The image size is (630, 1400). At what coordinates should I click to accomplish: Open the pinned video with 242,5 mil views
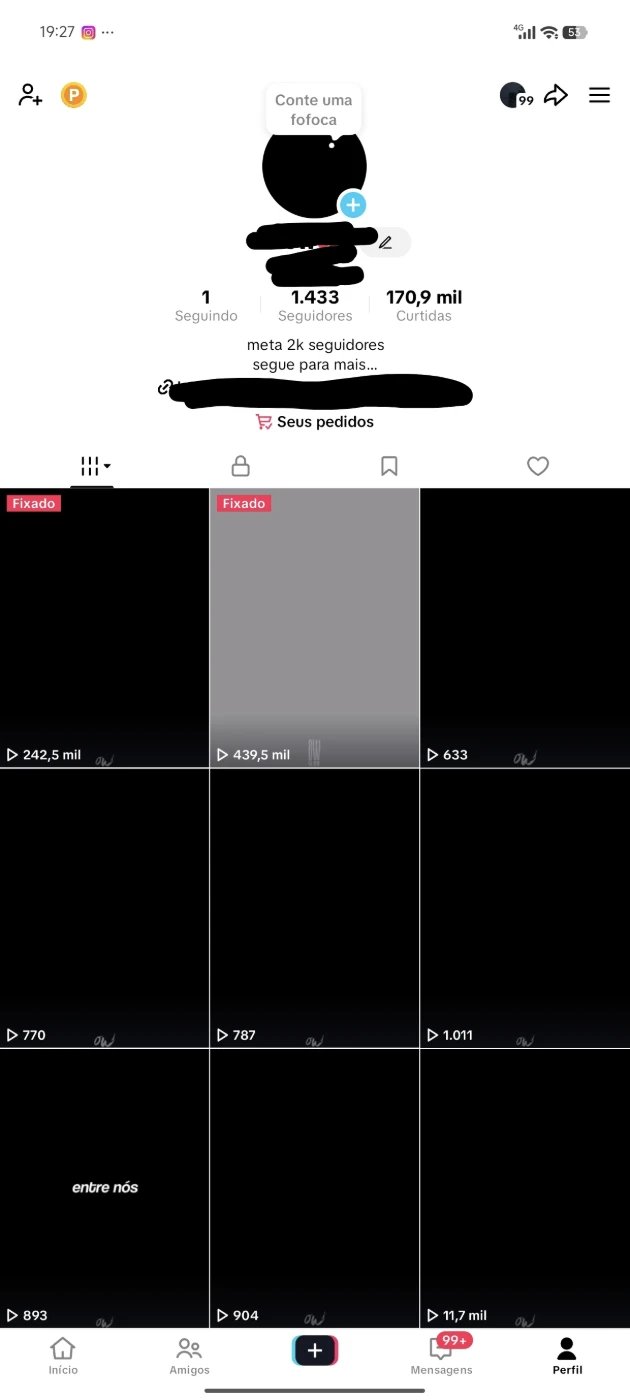pos(104,628)
